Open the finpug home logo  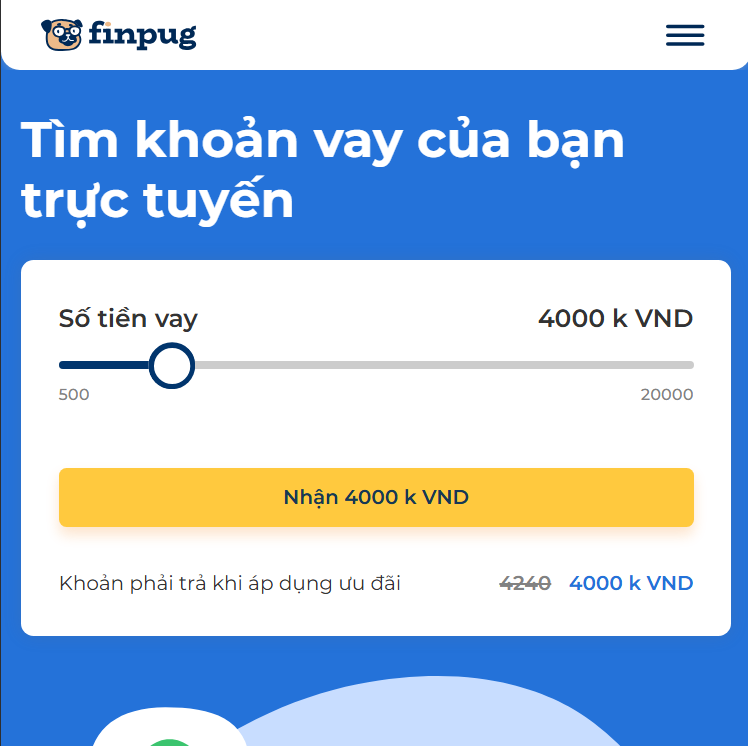coord(119,35)
